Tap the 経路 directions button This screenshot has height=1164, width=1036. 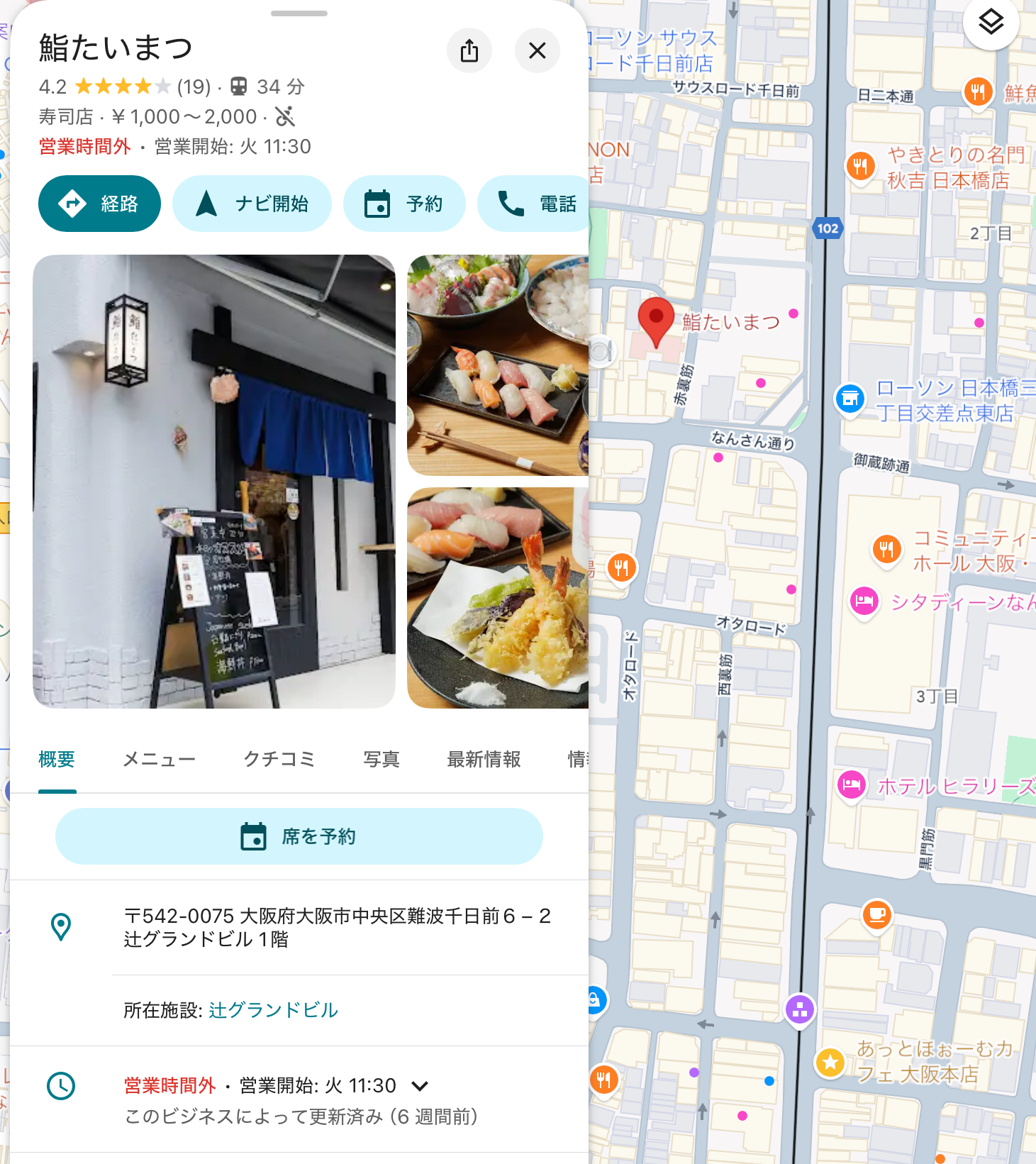click(99, 204)
